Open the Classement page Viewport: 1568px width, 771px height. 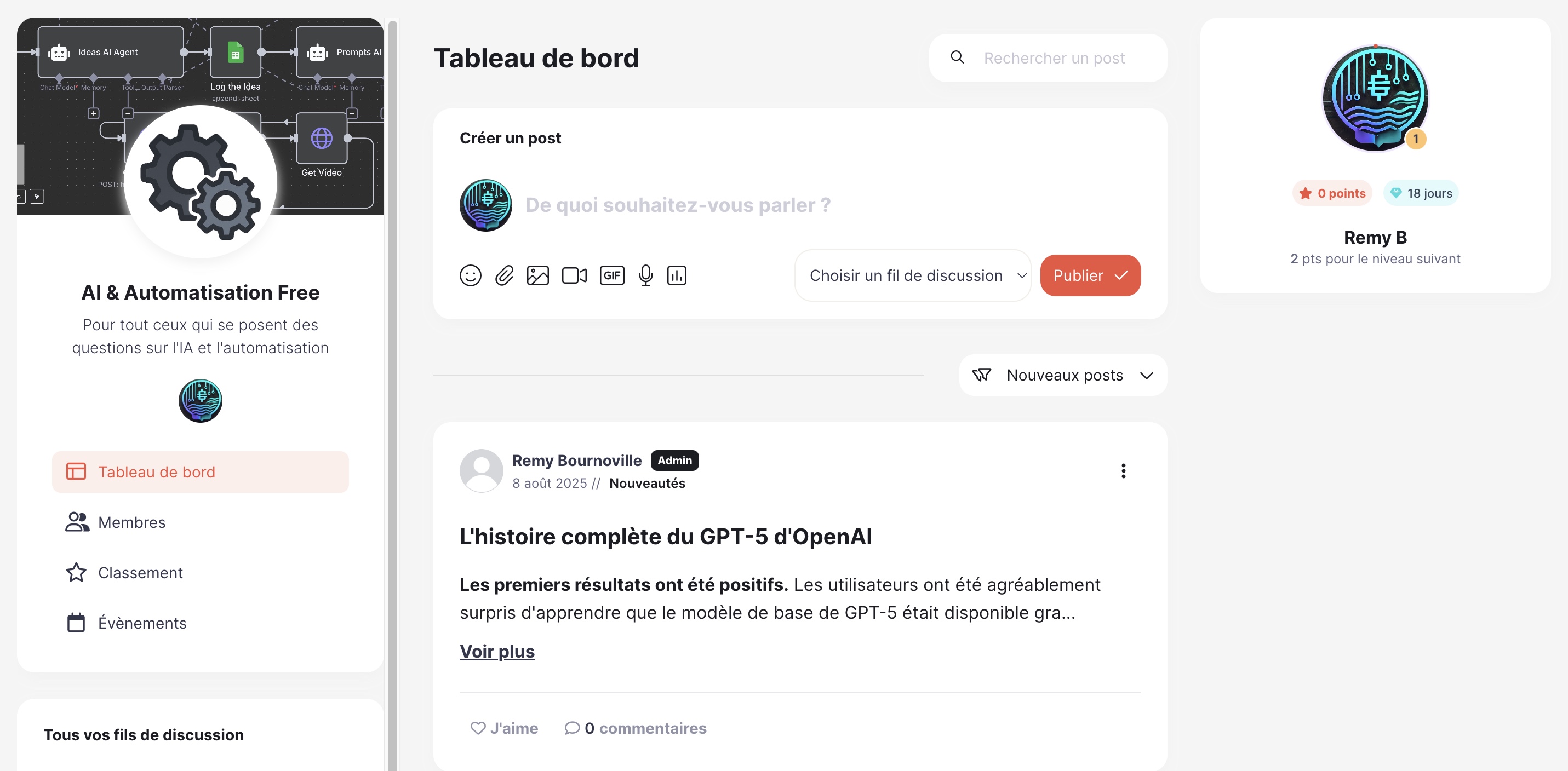coord(140,573)
